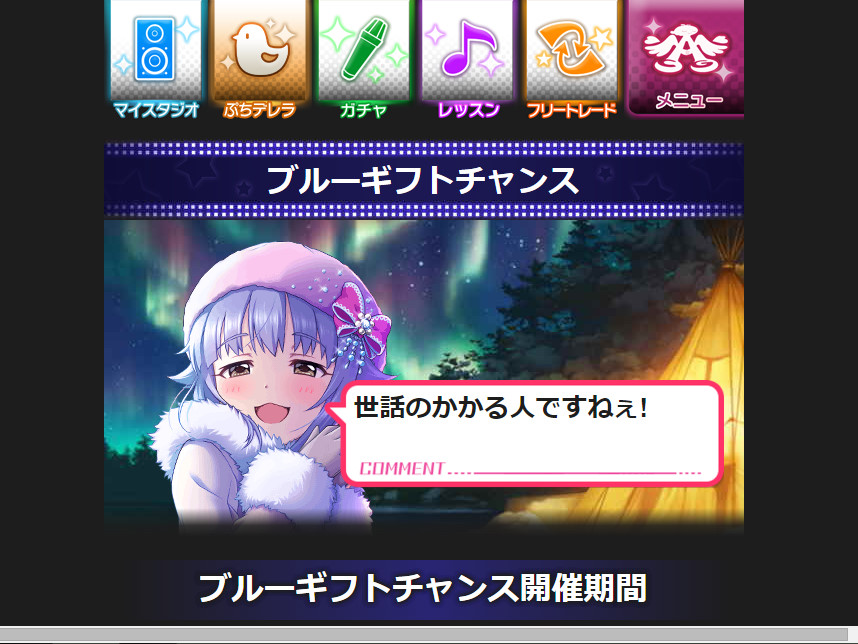
Task: Go to ぷちデレラ section
Action: pos(259,58)
